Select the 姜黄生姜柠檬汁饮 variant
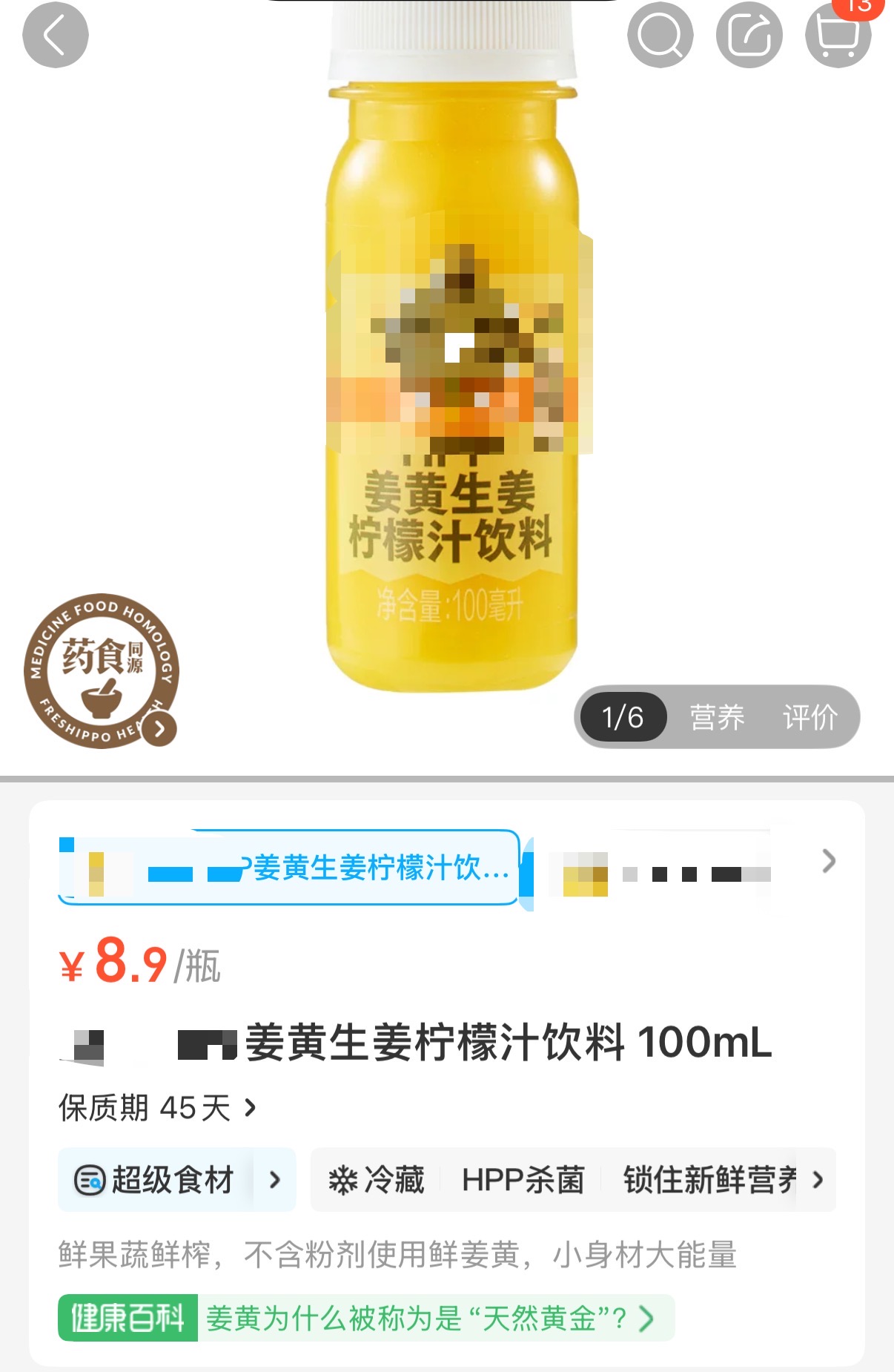This screenshot has width=894, height=1372. click(289, 868)
